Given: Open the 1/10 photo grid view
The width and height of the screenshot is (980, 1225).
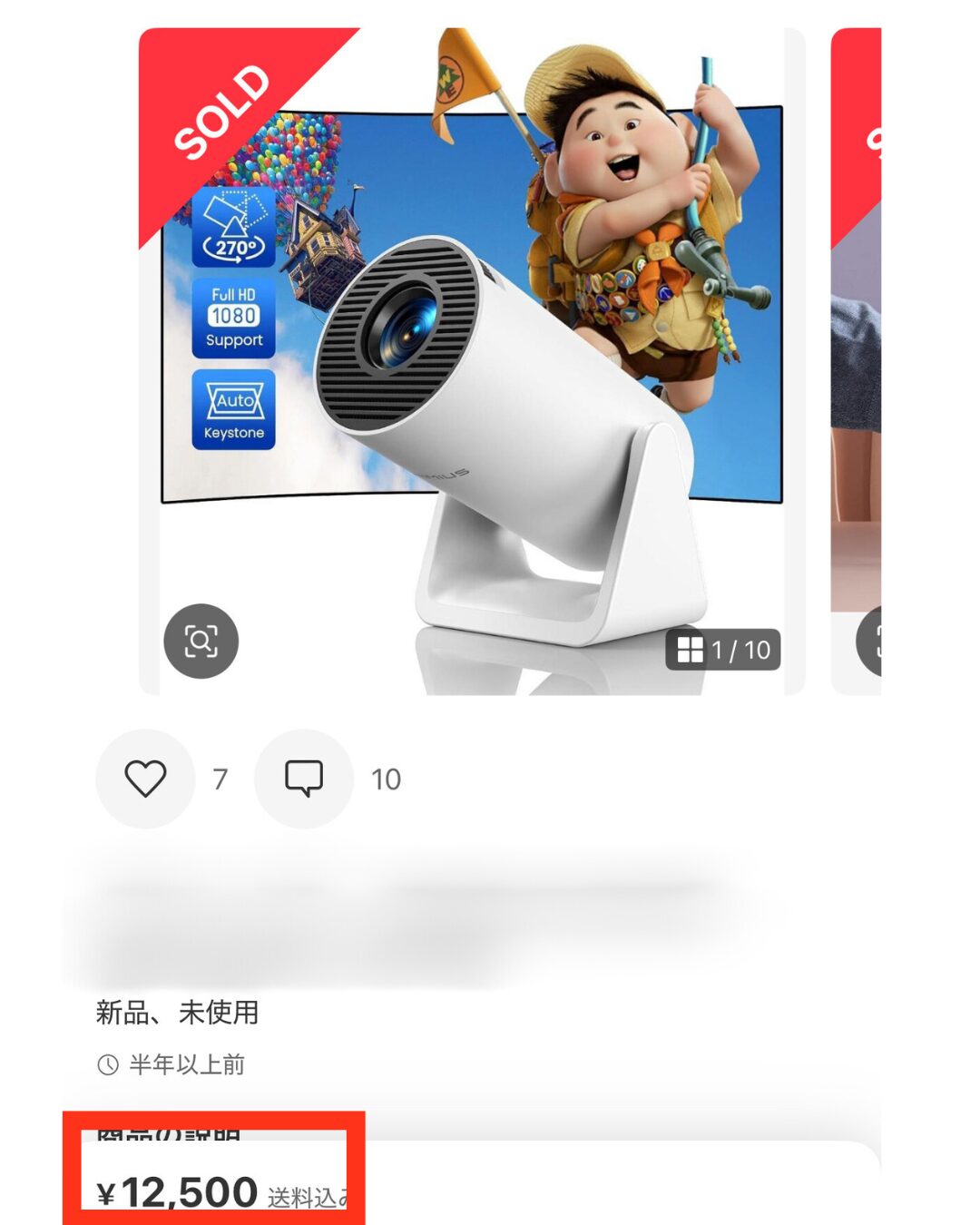Looking at the screenshot, I should pyautogui.click(x=723, y=650).
